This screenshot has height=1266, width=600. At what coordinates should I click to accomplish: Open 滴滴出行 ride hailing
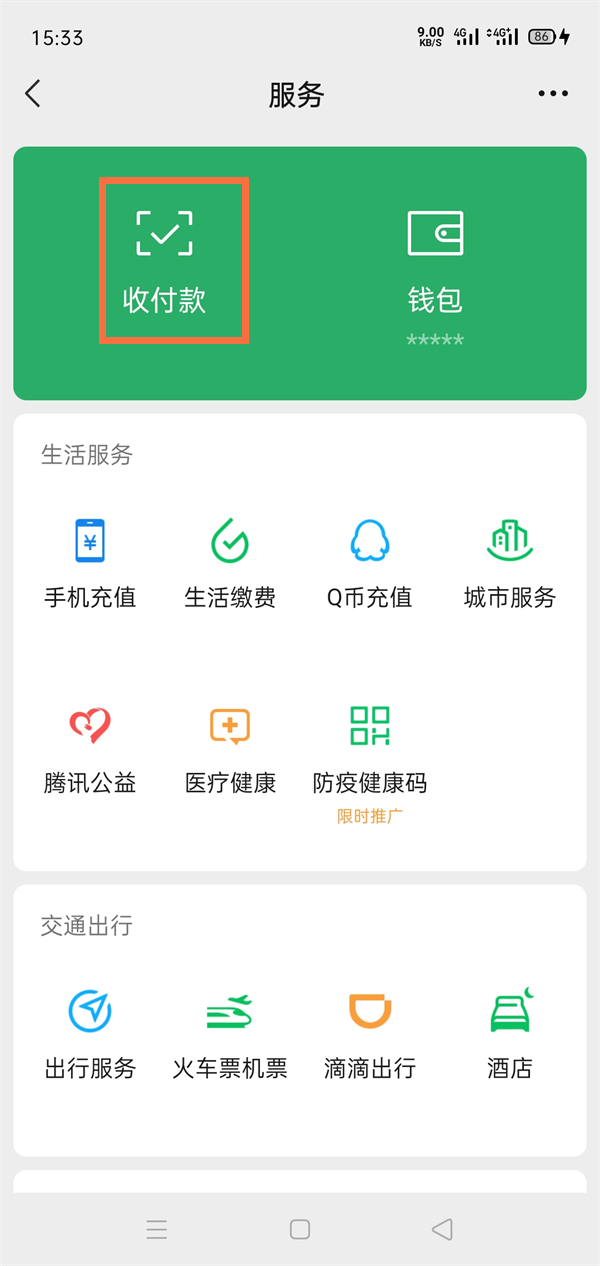click(369, 1033)
